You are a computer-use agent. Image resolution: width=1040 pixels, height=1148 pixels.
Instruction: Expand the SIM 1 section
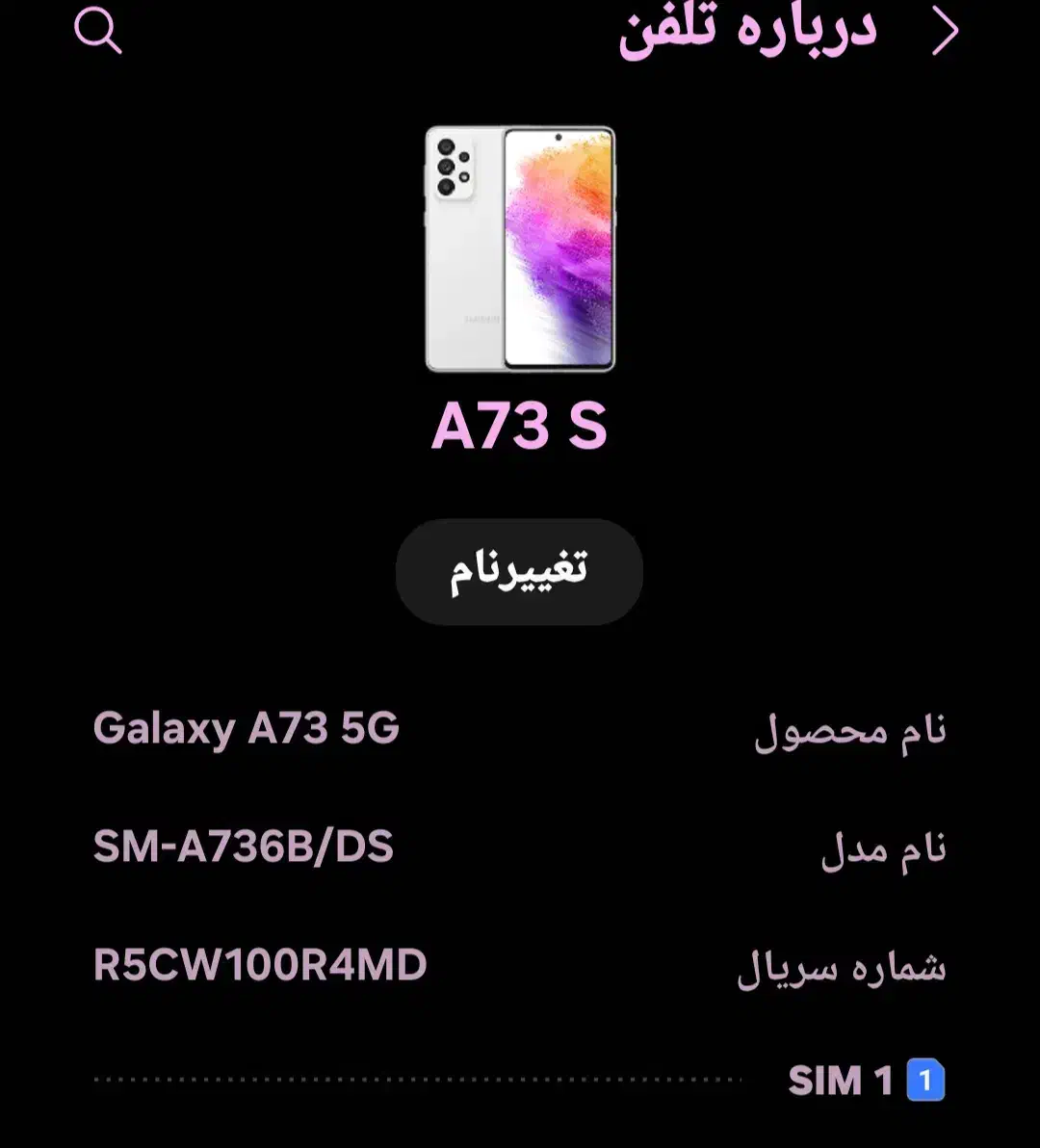[x=847, y=1081]
